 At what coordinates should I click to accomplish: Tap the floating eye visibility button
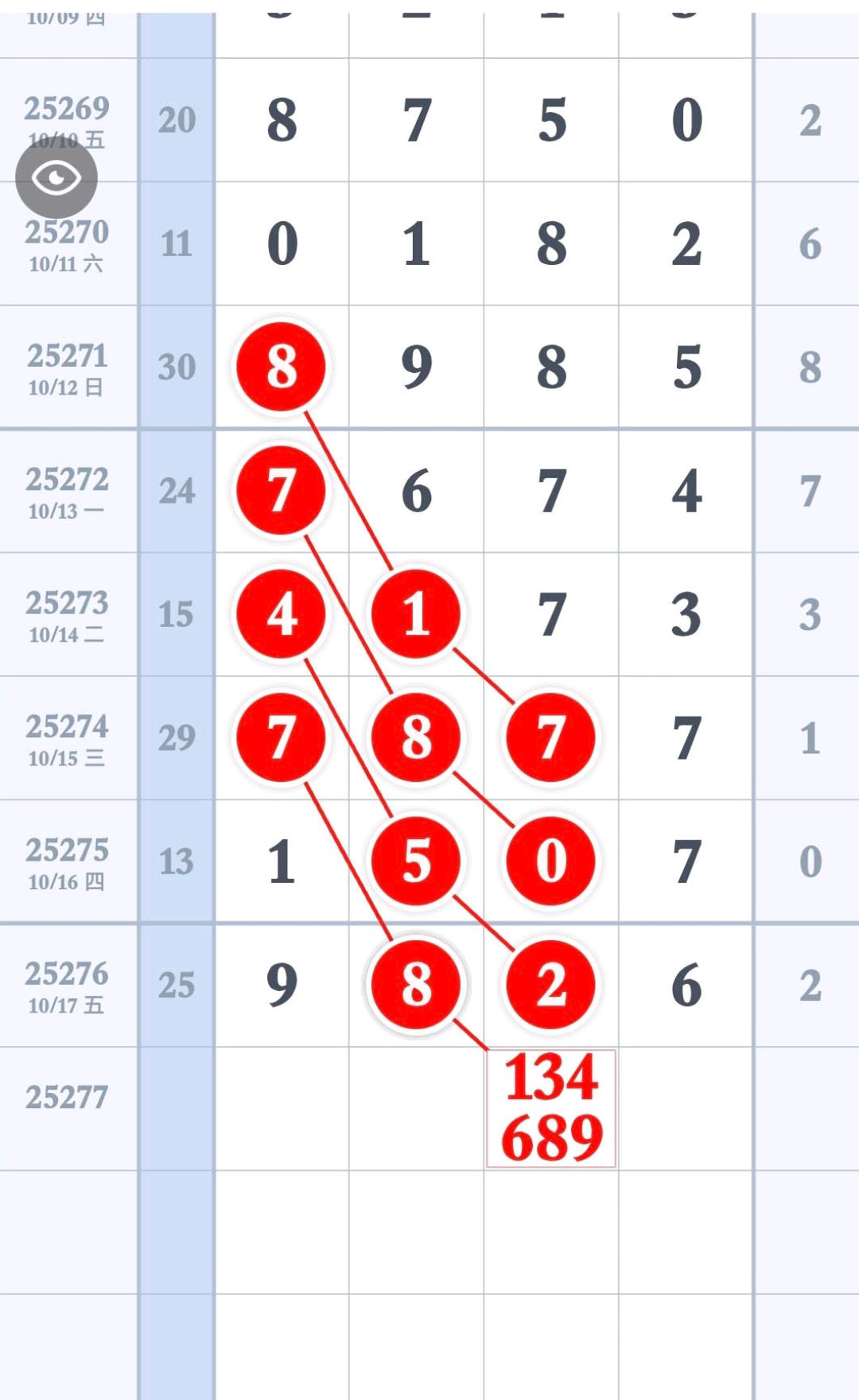56,177
